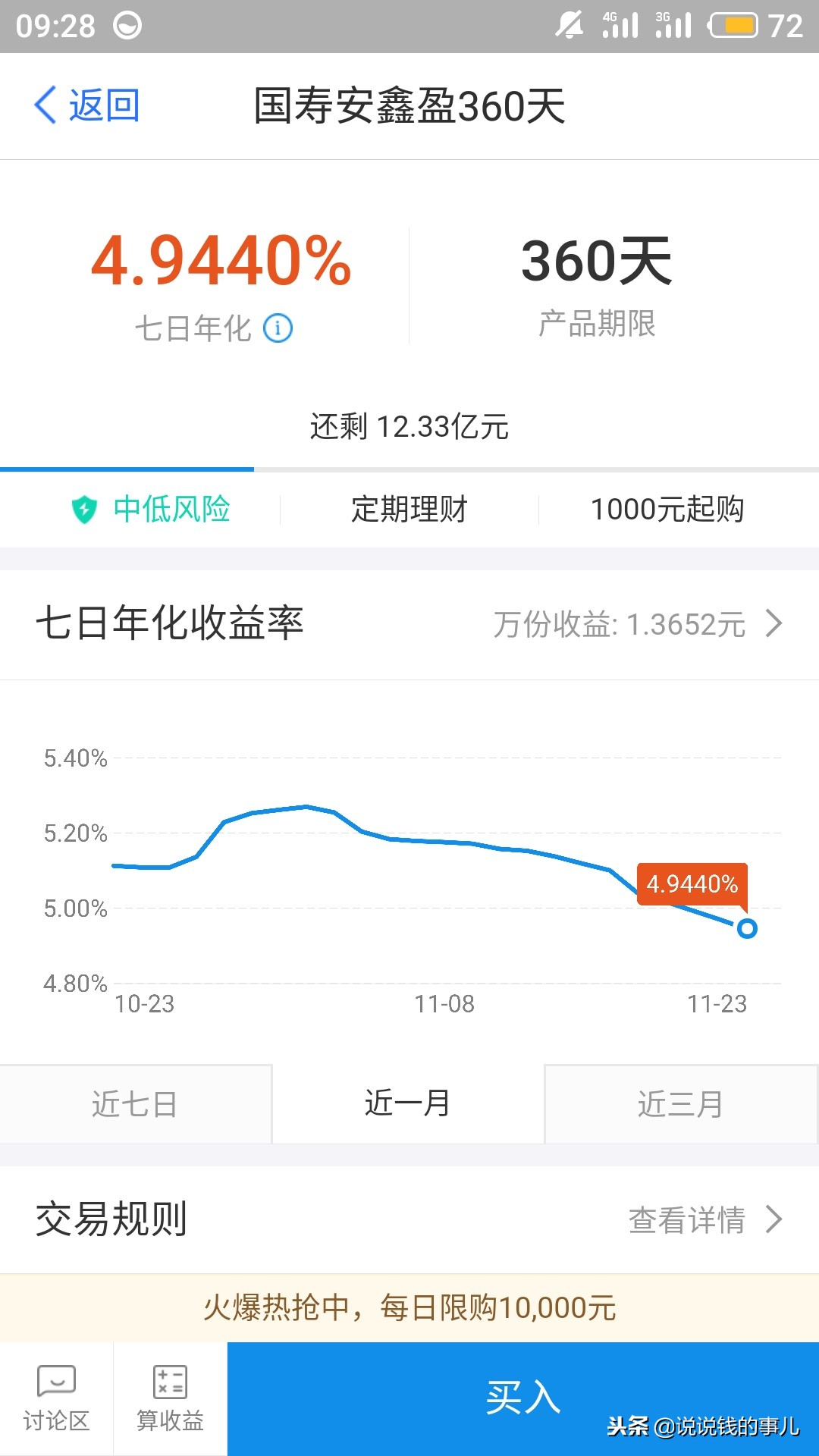Expand the 交易规则 details section

[x=110, y=1219]
